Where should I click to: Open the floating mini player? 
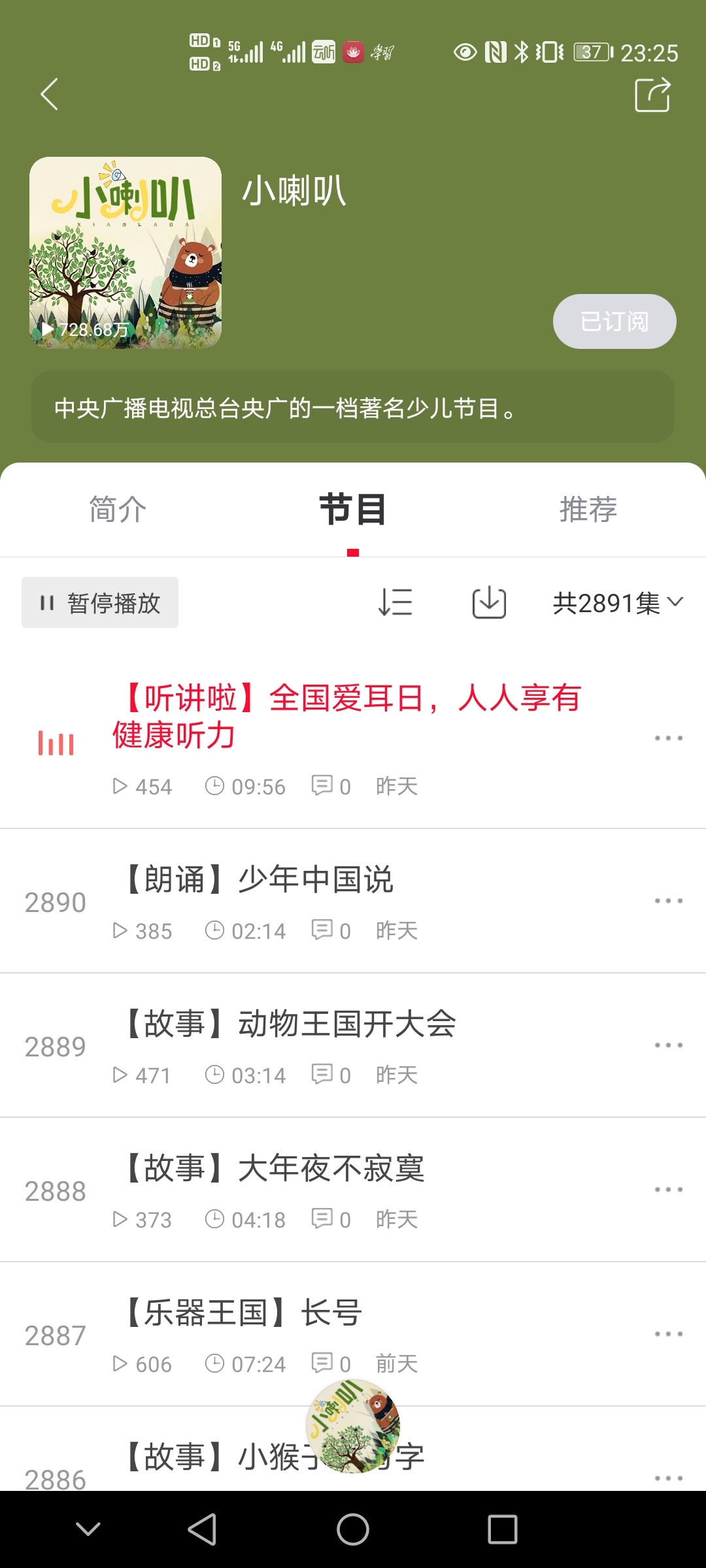click(x=353, y=1426)
